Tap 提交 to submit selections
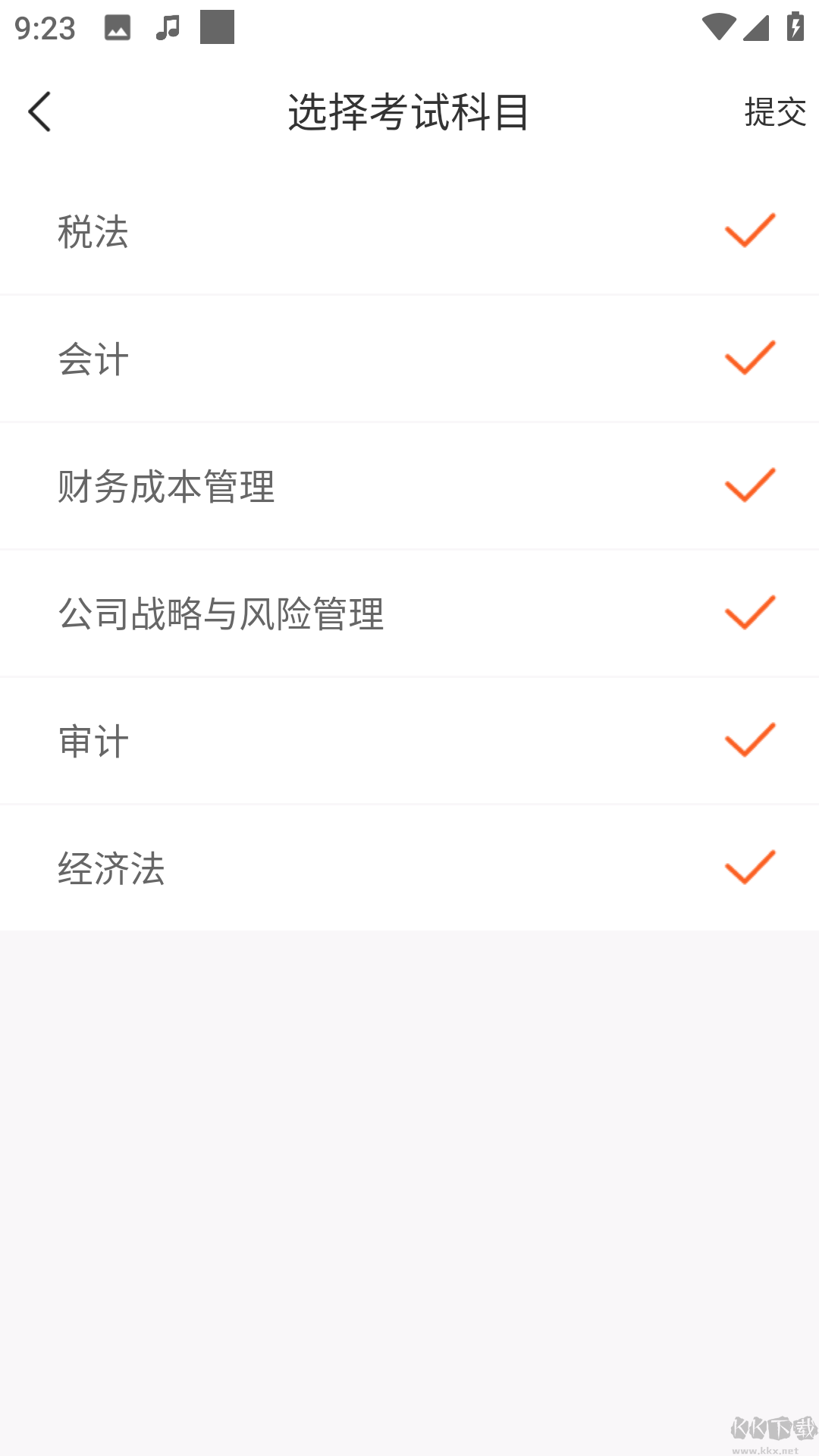 [775, 112]
